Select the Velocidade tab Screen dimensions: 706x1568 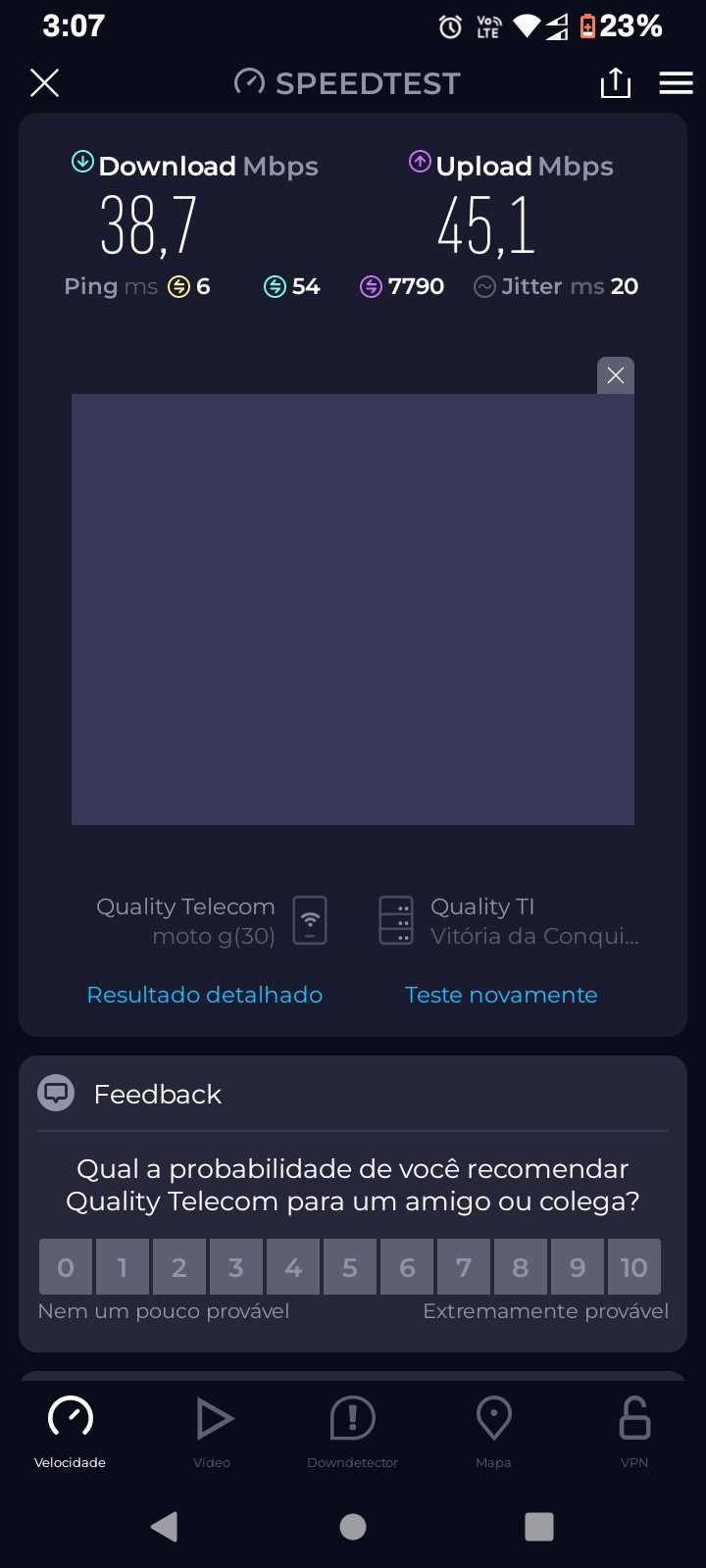(71, 1431)
